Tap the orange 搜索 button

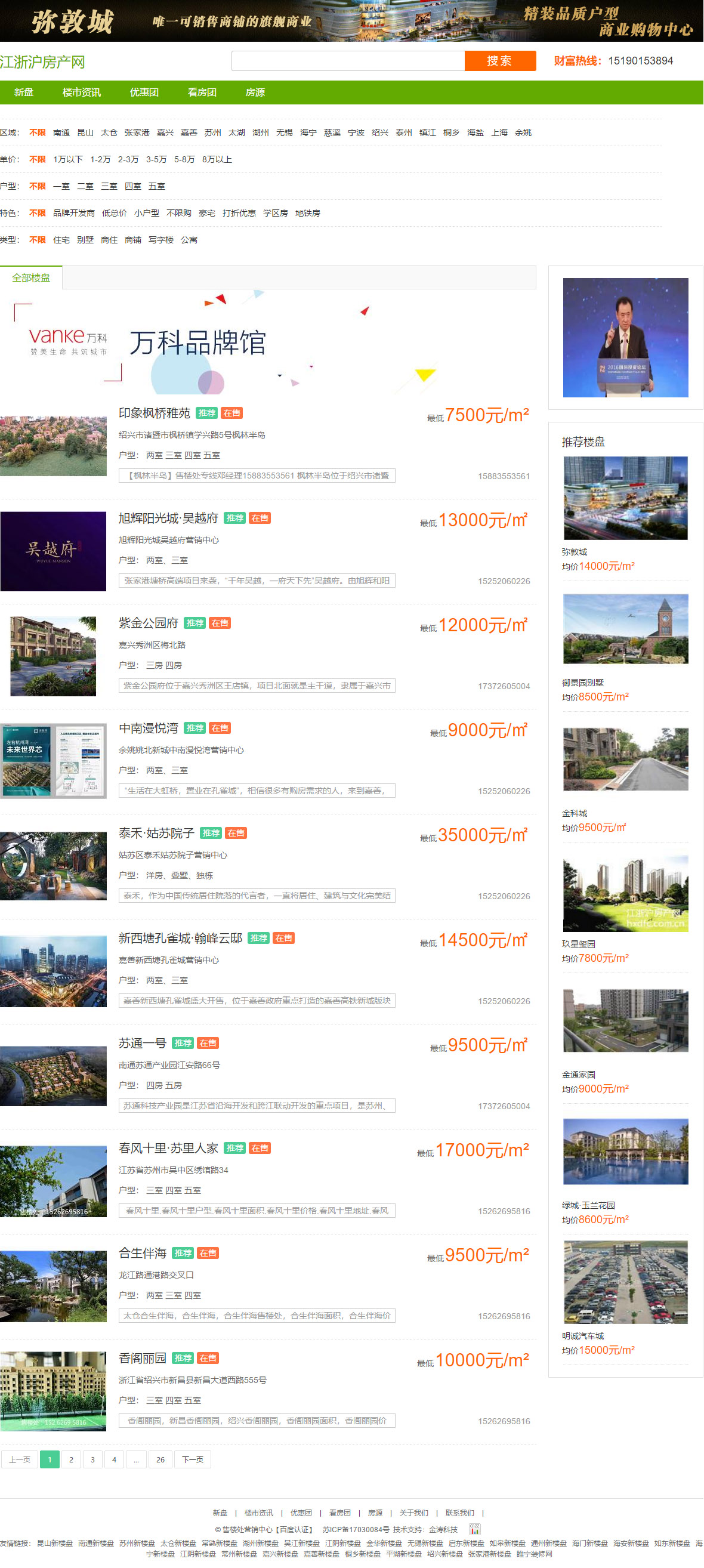point(499,61)
